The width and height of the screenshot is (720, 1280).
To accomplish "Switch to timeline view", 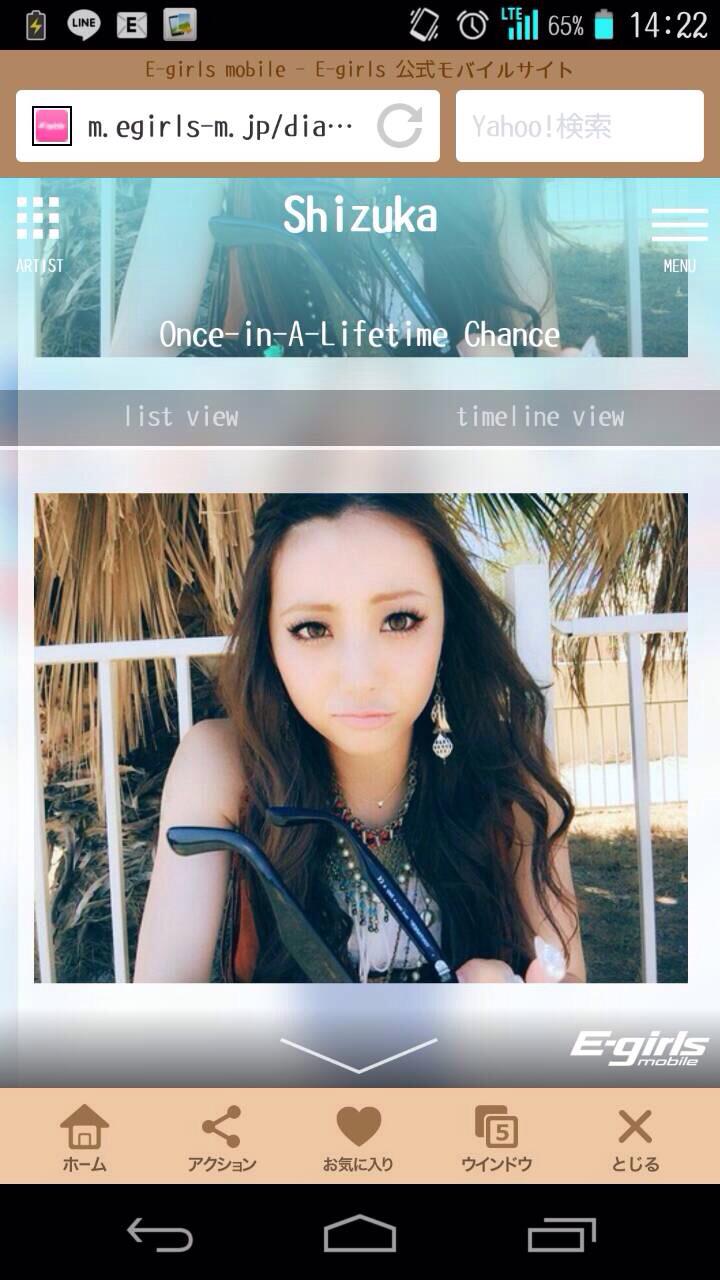I will (540, 416).
